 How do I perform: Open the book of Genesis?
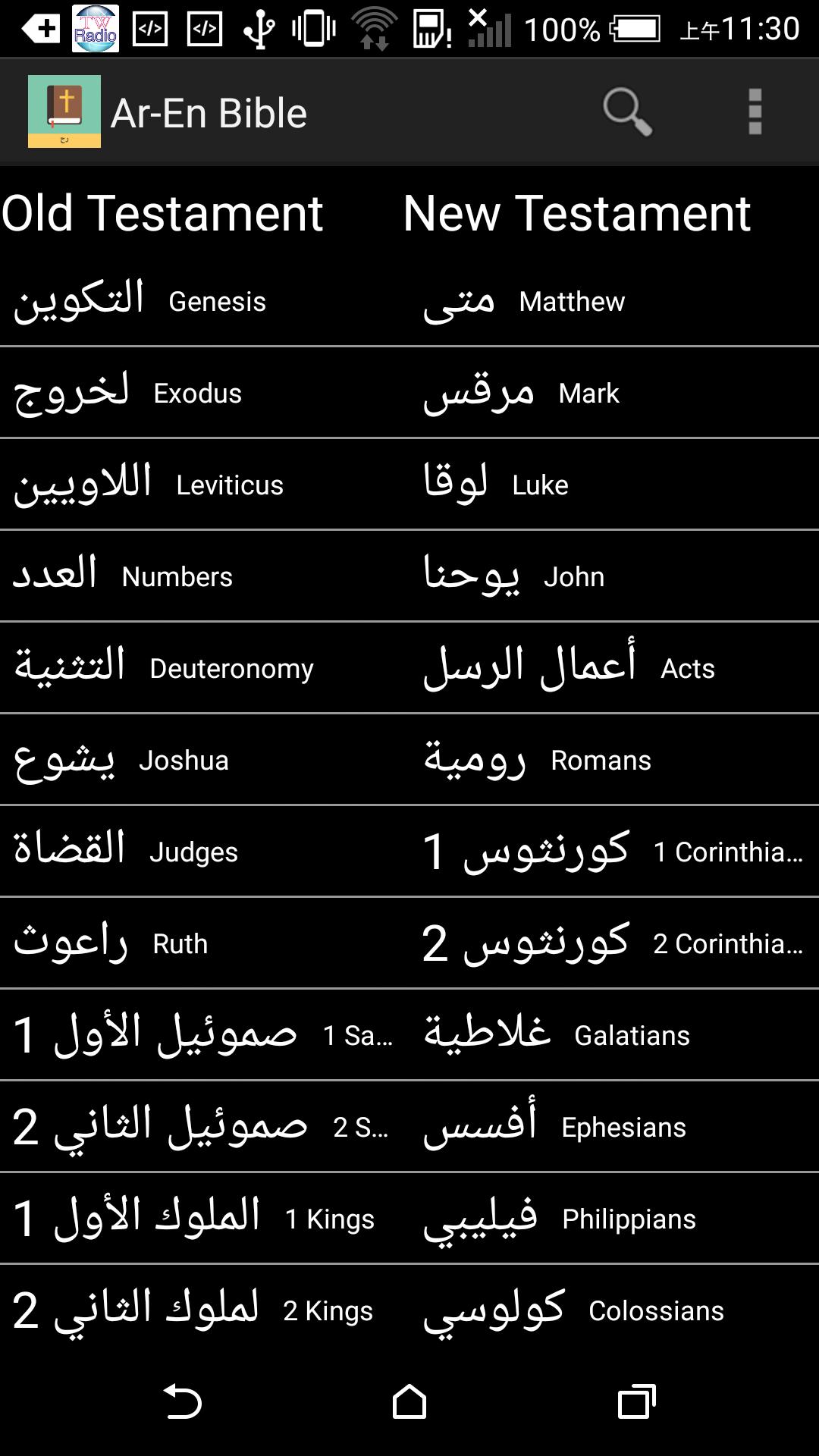coord(140,301)
